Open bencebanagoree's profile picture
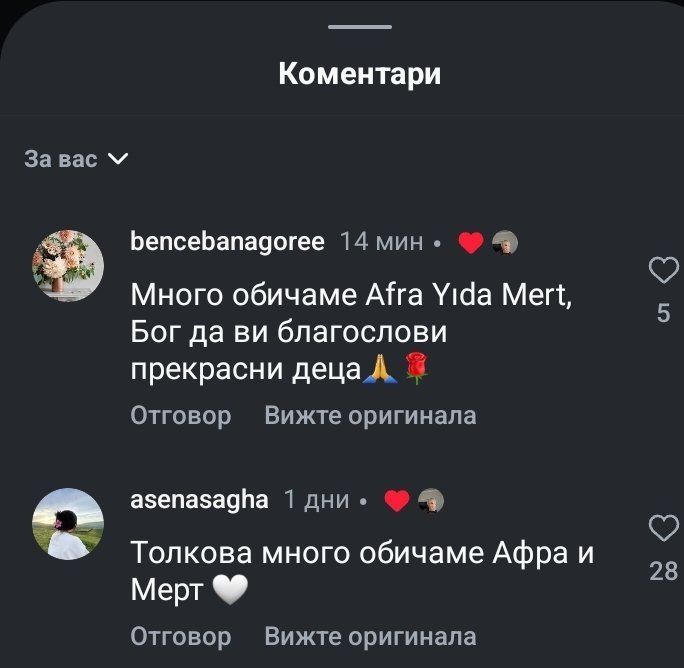 pos(68,266)
